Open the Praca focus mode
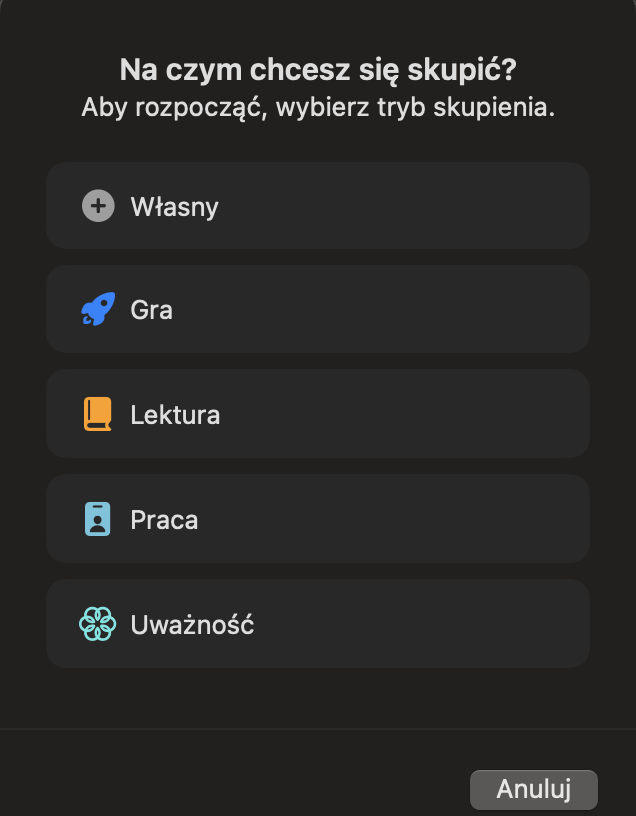 pos(317,519)
